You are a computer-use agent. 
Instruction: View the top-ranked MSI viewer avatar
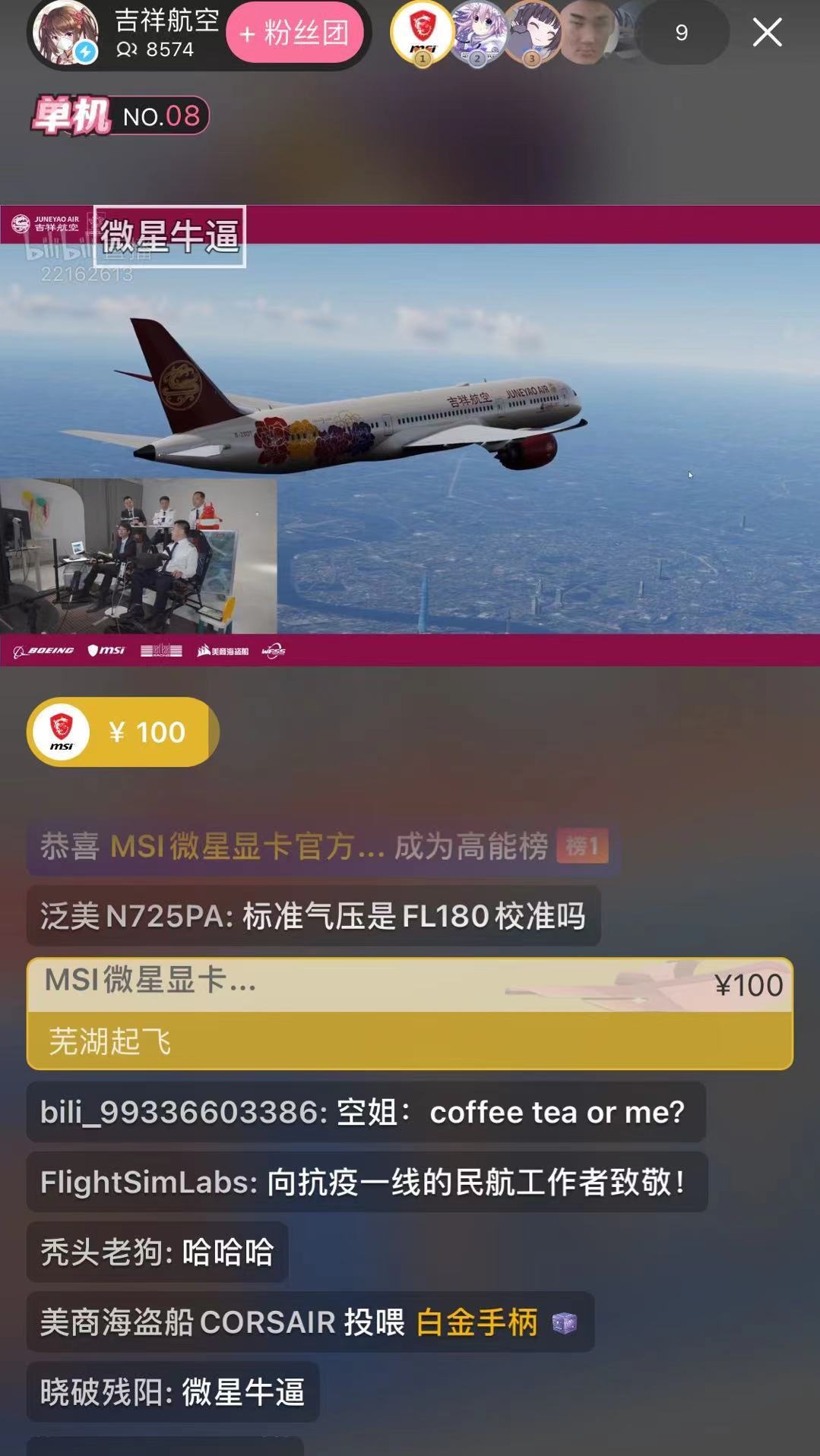tap(423, 32)
